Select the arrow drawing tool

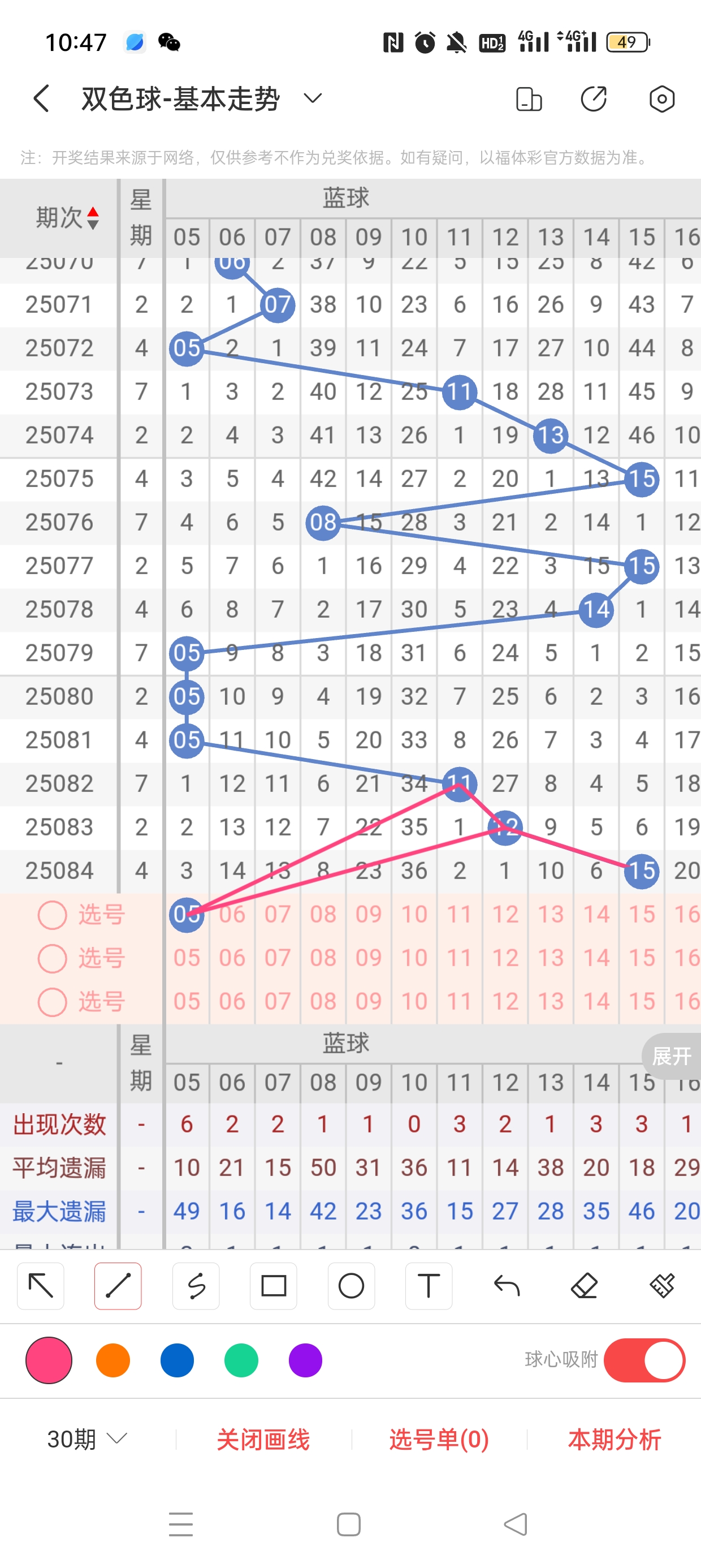41,1286
